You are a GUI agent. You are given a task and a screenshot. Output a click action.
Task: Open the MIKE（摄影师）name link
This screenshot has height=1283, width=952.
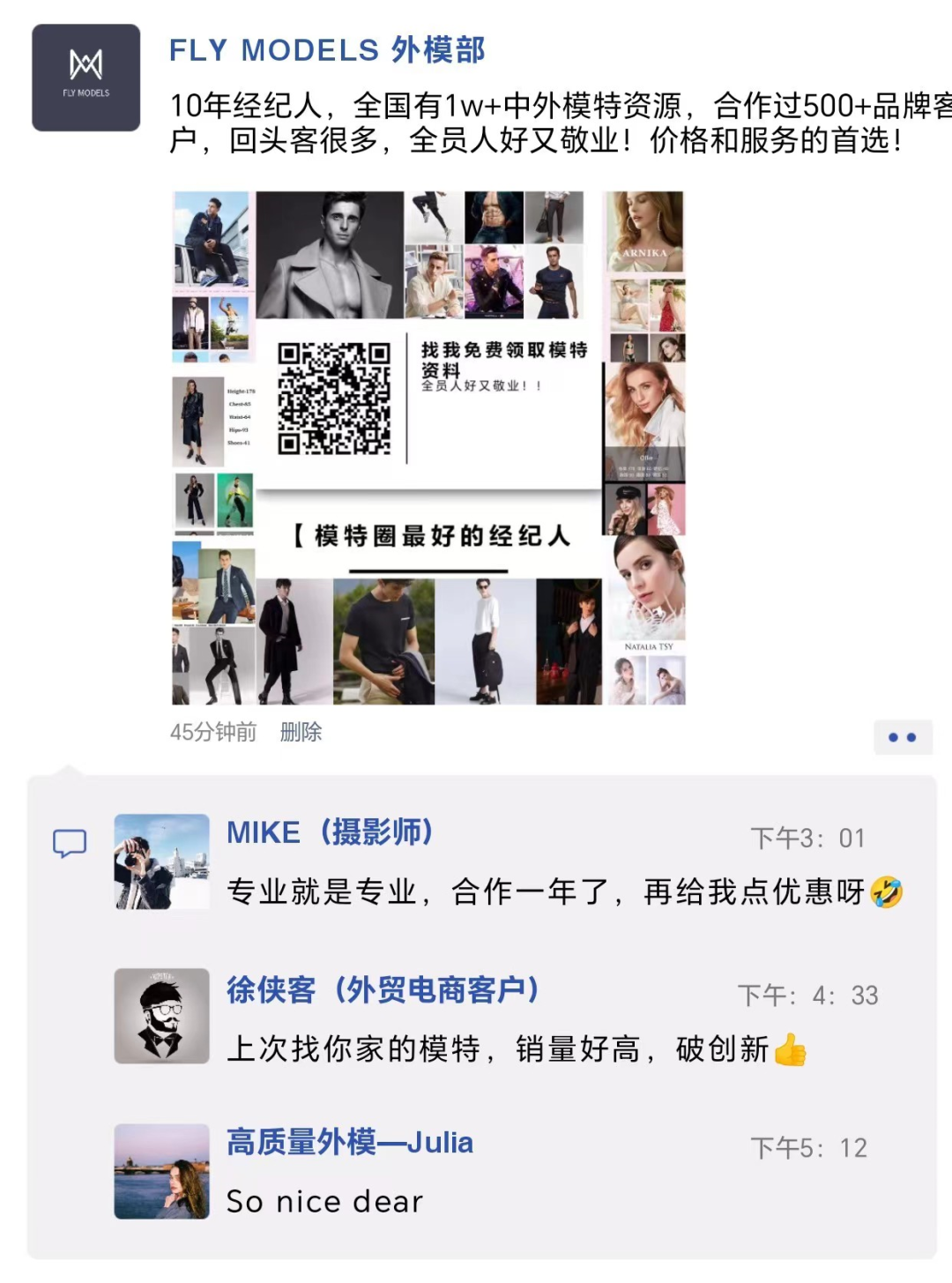pos(330,832)
